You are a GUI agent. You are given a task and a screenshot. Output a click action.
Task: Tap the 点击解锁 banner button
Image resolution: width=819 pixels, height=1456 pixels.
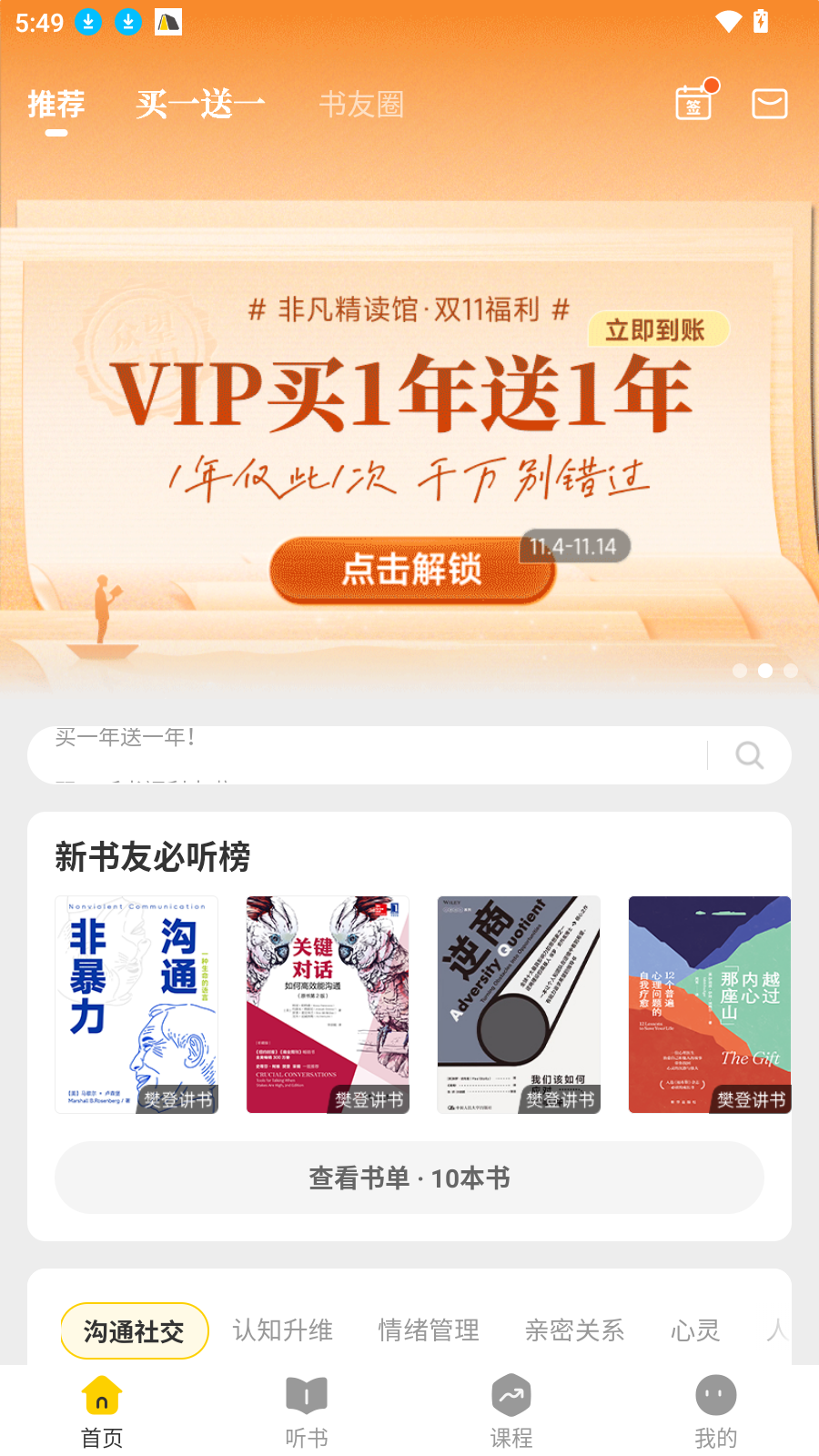click(411, 570)
